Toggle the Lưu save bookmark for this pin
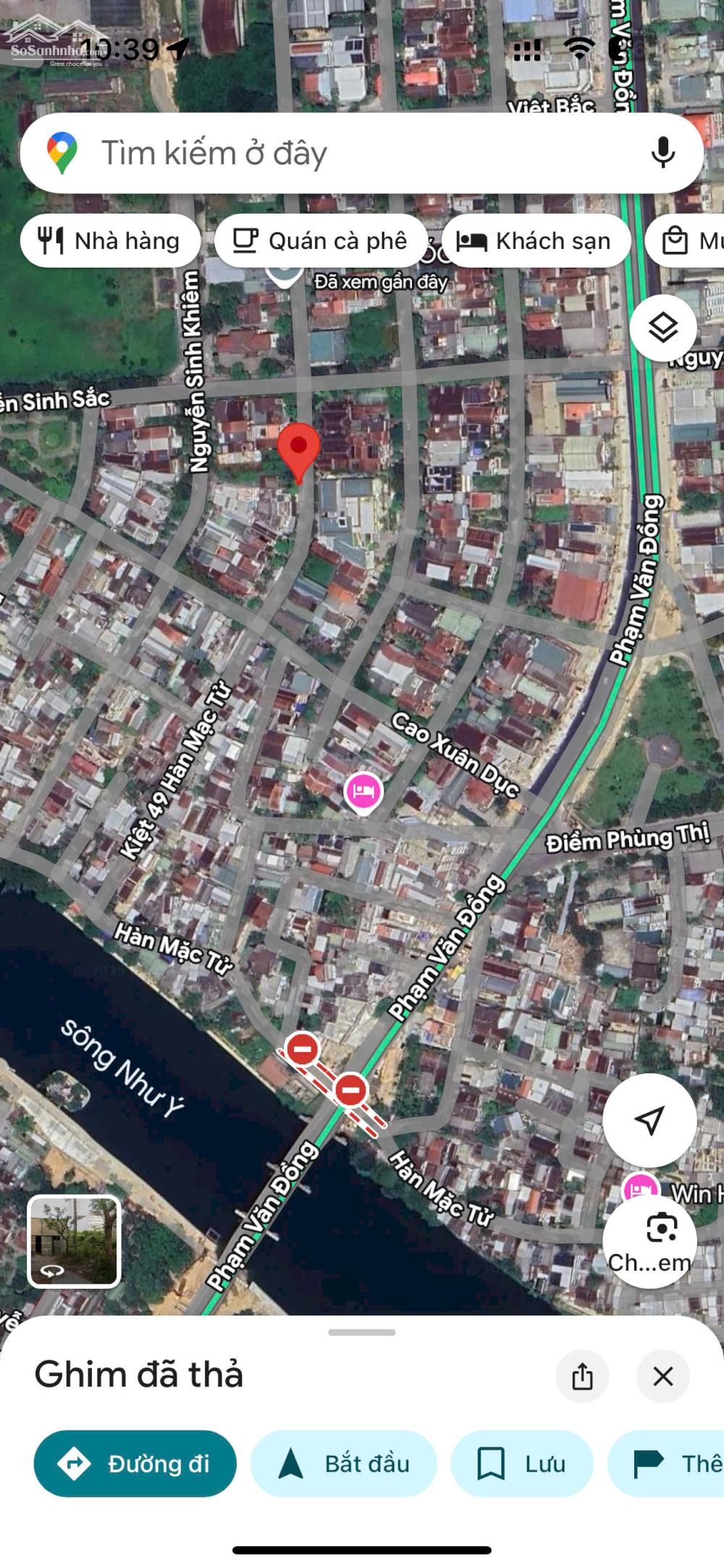The height and width of the screenshot is (1568, 724). (523, 1463)
